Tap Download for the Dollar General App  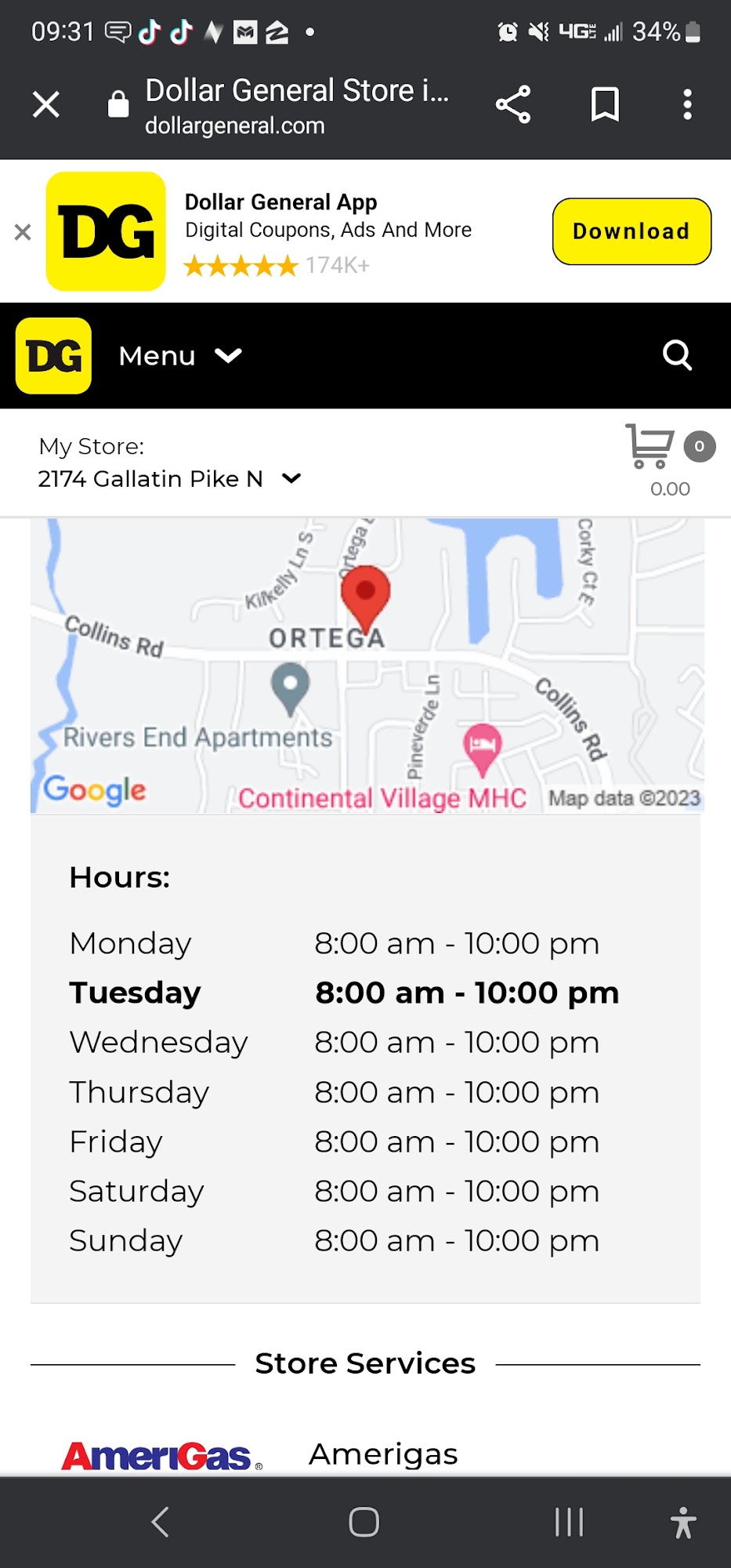631,231
